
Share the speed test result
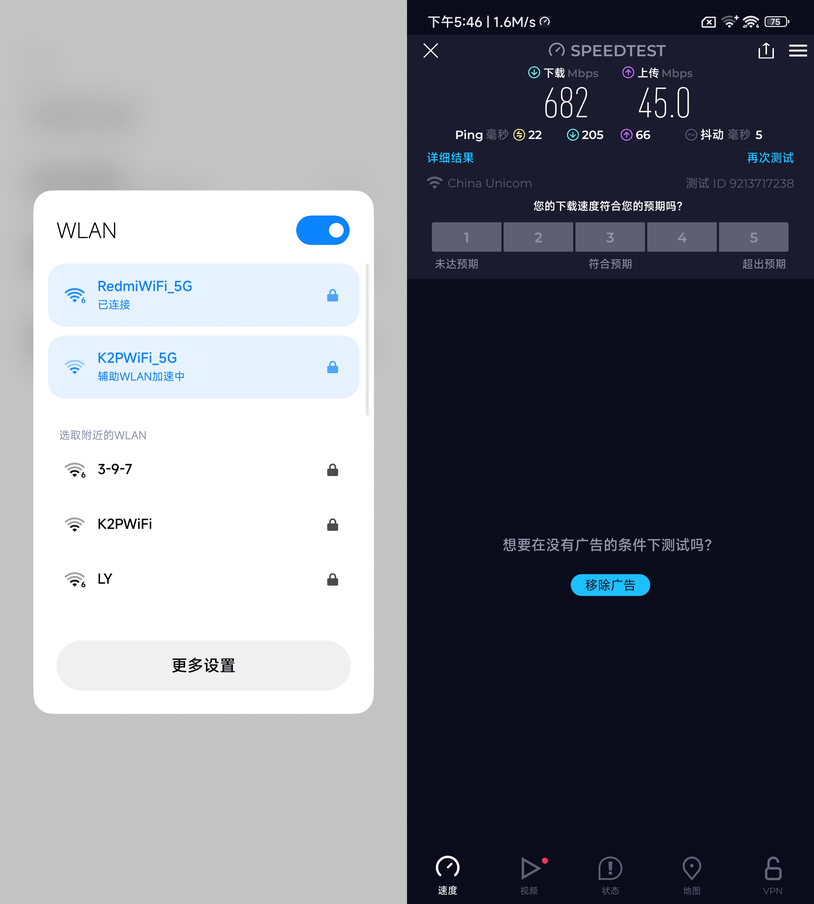pos(766,51)
